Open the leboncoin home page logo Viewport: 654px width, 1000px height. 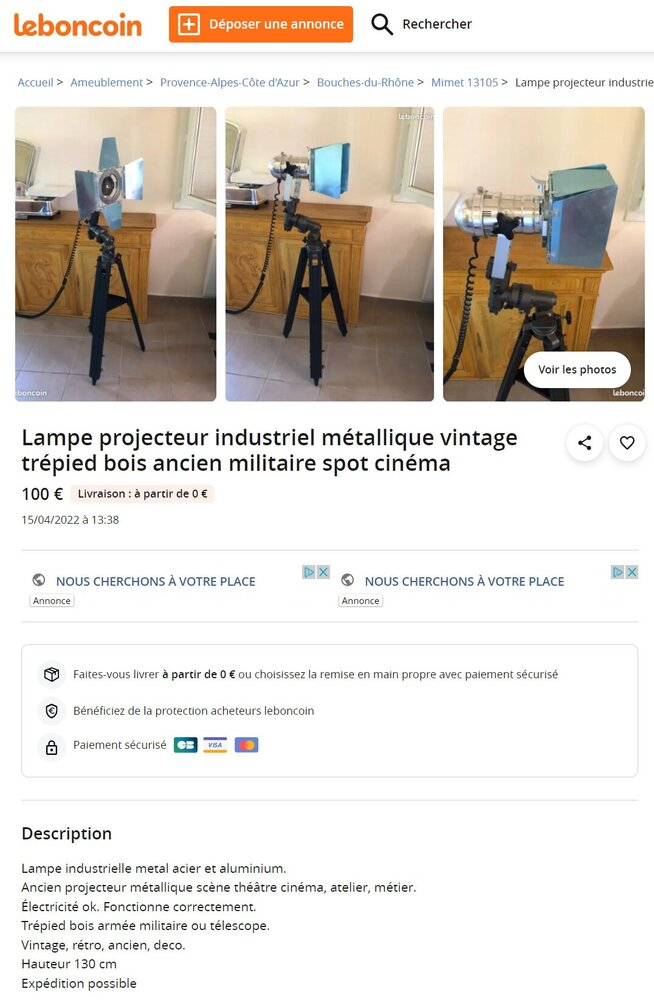coord(78,25)
